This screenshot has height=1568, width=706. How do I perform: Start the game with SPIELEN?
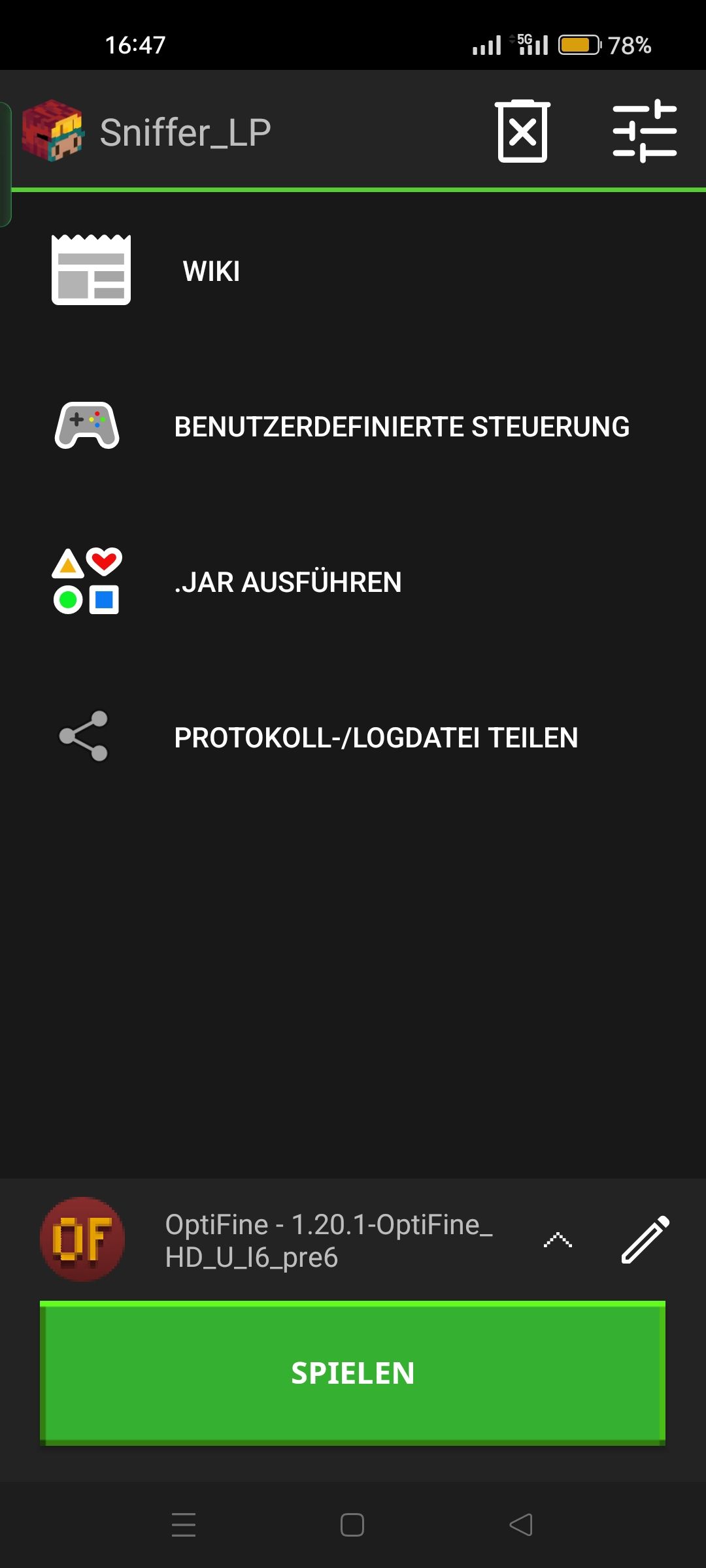[352, 1372]
